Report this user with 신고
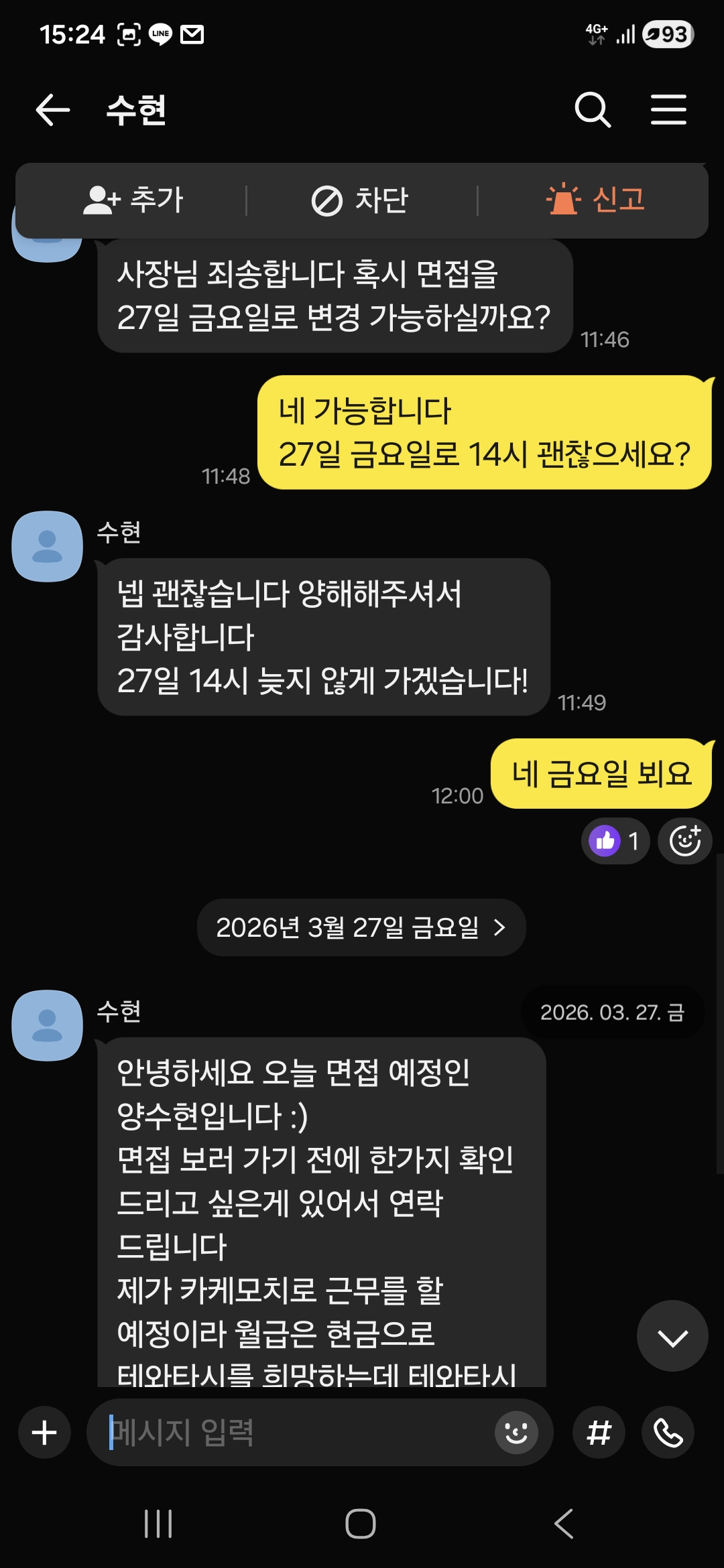Image resolution: width=724 pixels, height=1568 pixels. [595, 200]
